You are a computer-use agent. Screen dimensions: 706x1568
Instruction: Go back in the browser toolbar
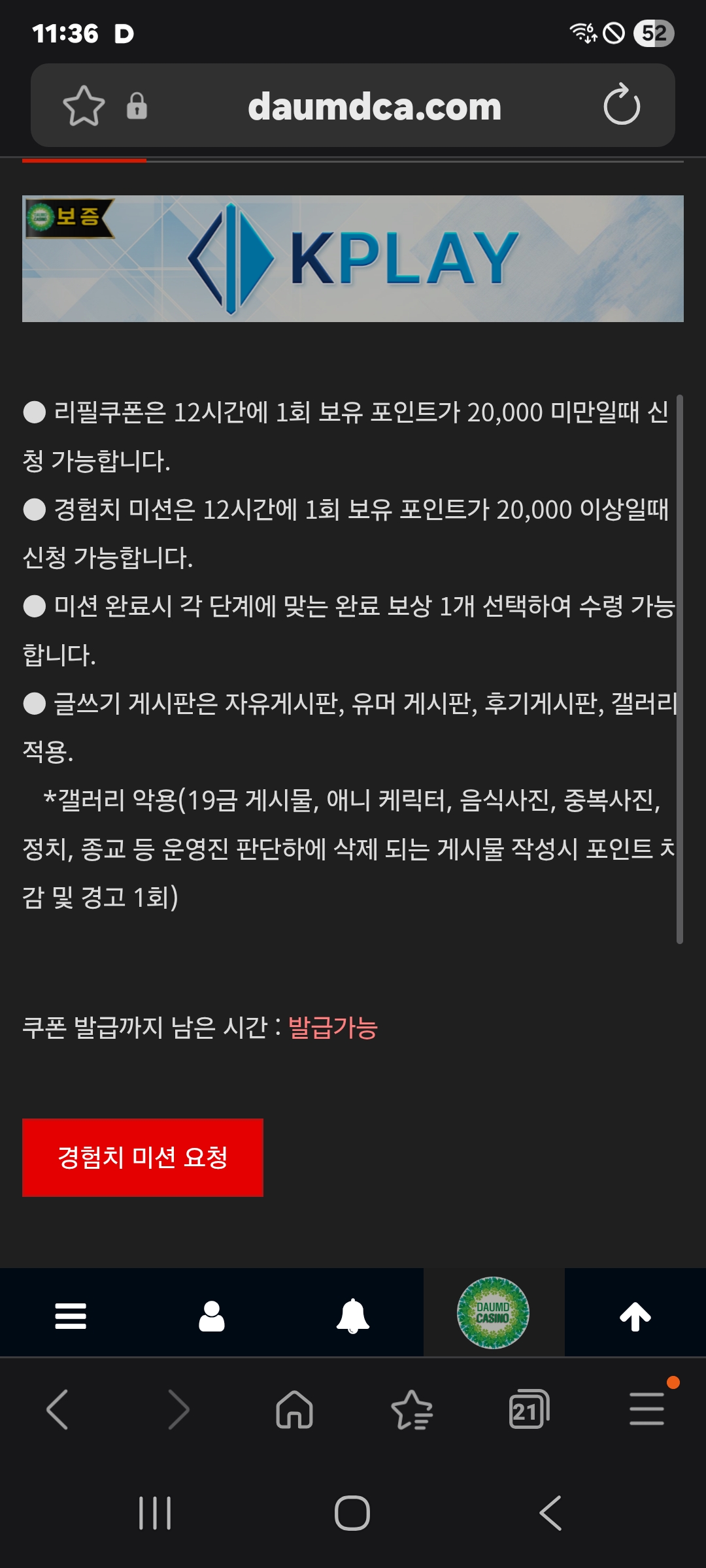(58, 1409)
